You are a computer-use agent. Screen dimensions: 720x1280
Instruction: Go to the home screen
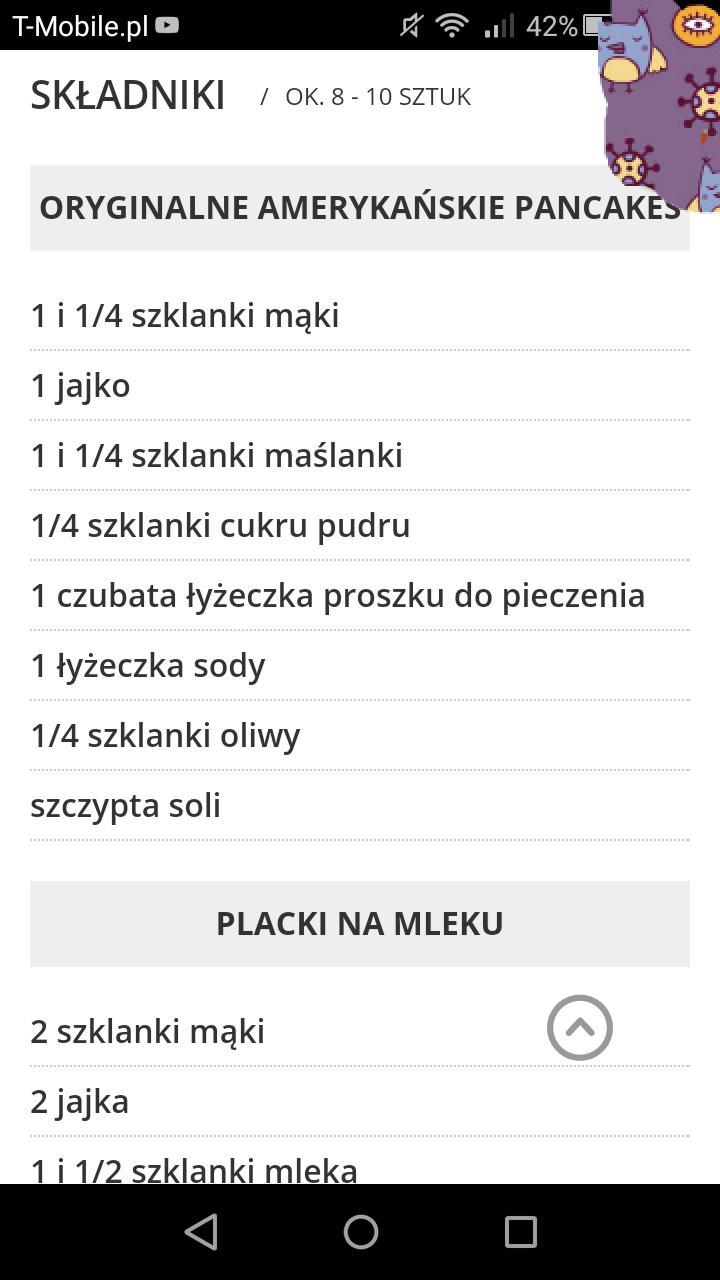tap(360, 1232)
